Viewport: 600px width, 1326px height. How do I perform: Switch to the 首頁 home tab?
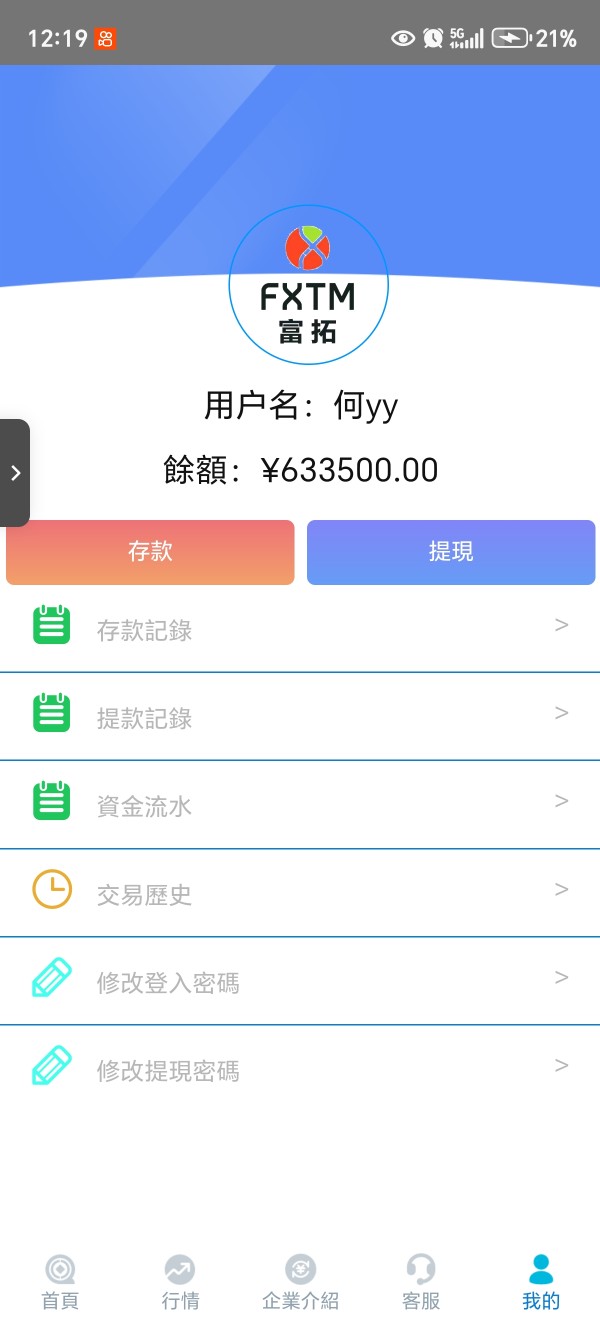[x=60, y=1282]
